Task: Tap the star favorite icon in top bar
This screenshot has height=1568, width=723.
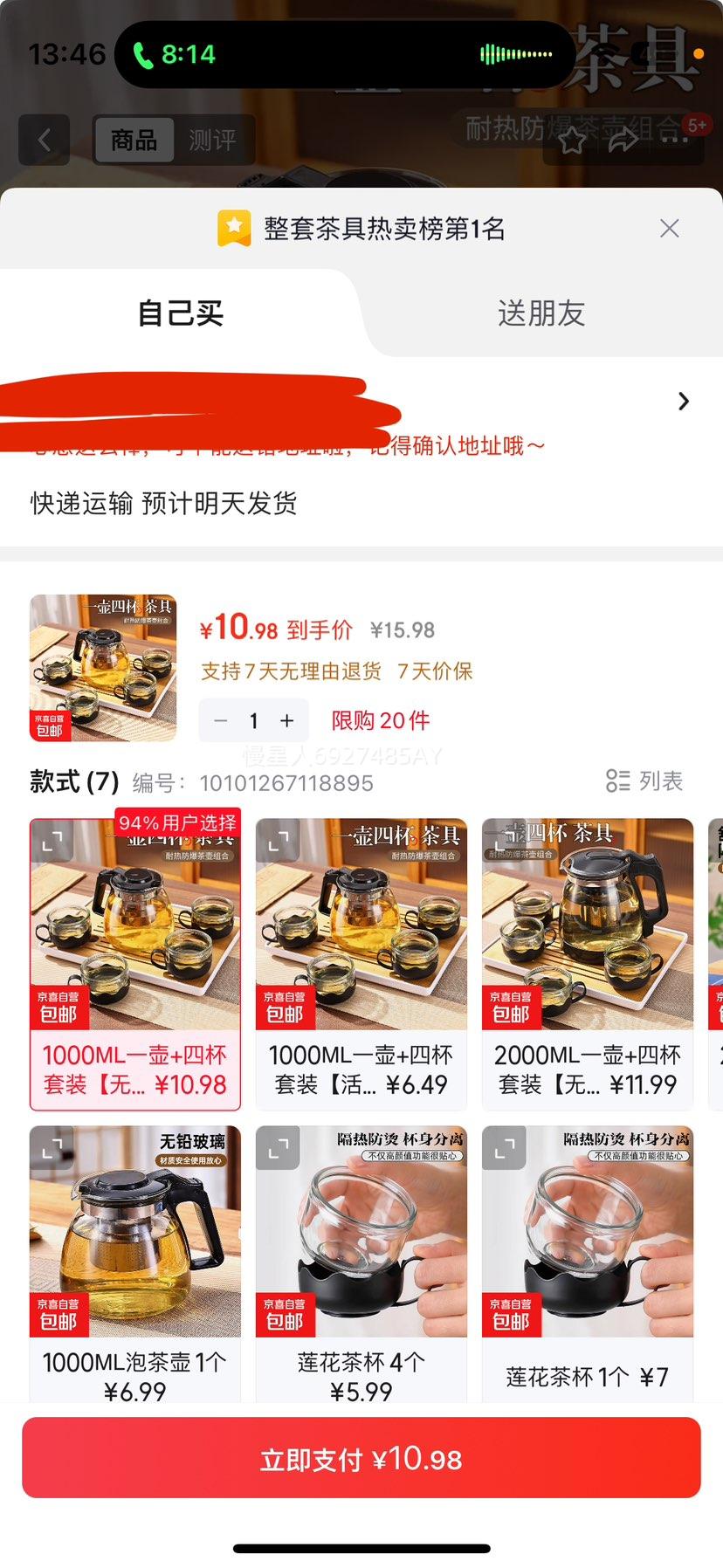Action: (x=571, y=141)
